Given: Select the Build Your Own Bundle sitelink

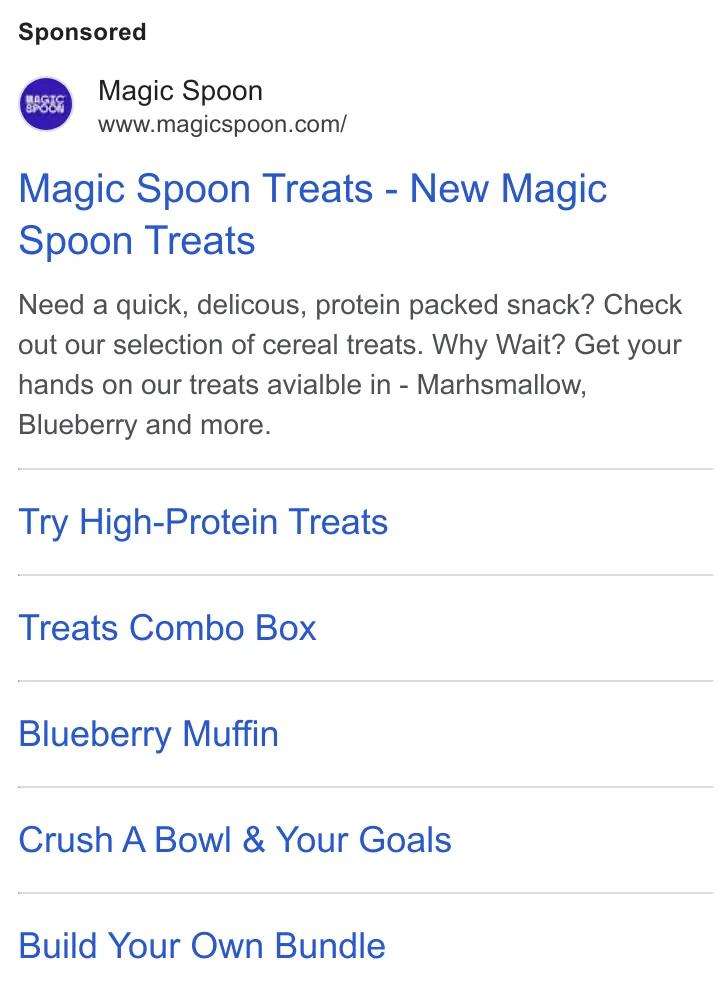Looking at the screenshot, I should 201,946.
